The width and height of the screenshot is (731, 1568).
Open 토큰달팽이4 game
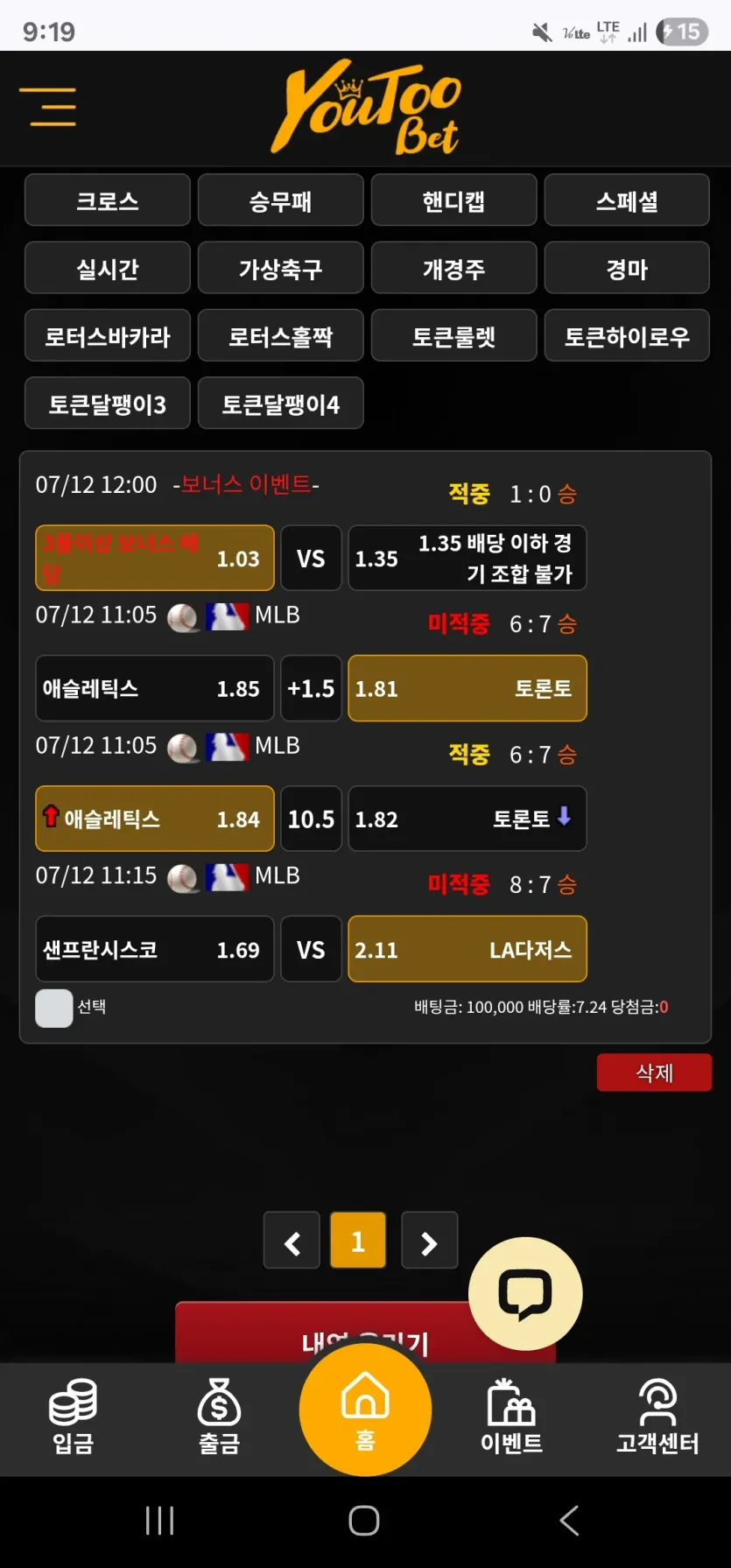pos(281,403)
